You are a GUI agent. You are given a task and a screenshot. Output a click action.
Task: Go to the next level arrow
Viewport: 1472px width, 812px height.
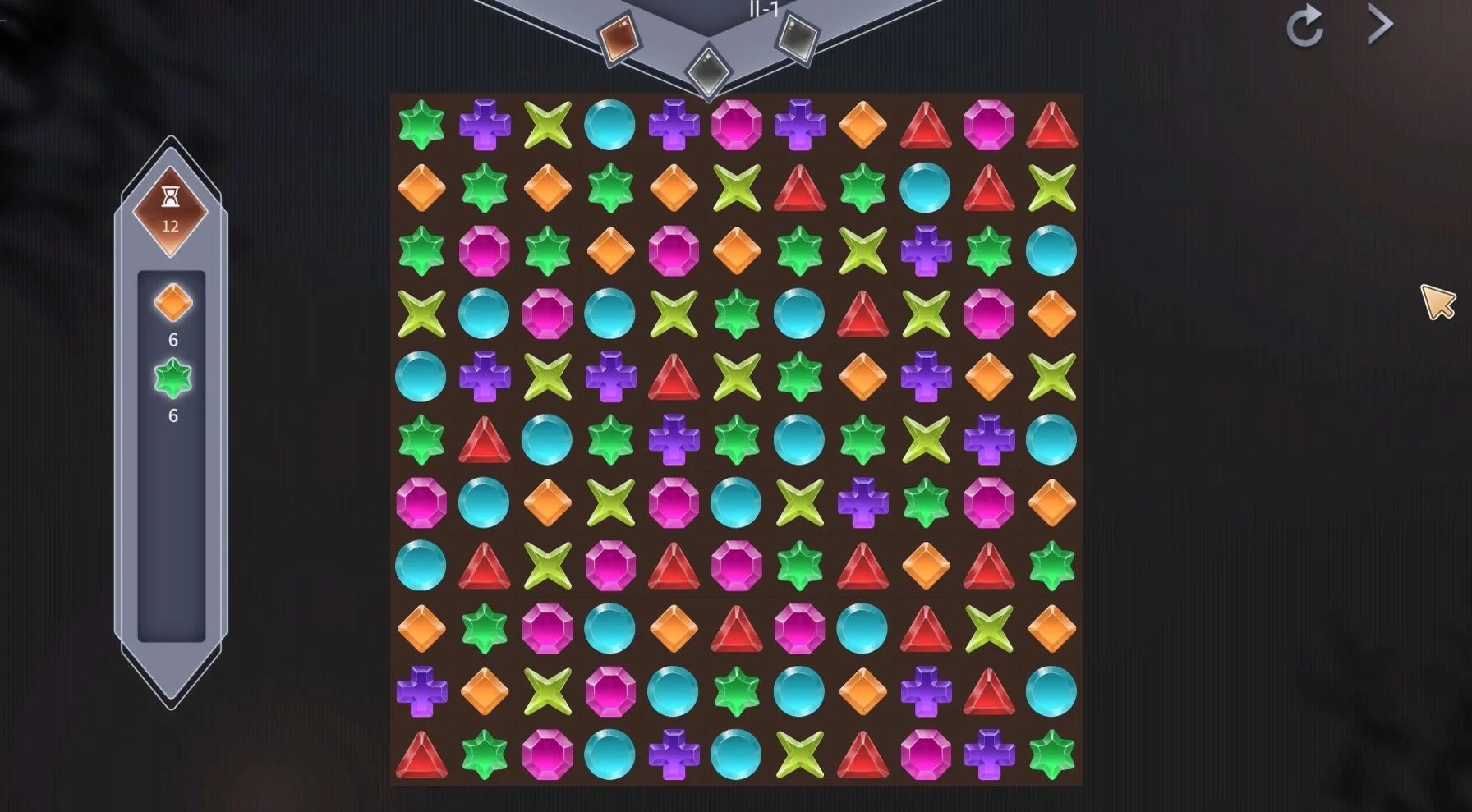pyautogui.click(x=1380, y=24)
